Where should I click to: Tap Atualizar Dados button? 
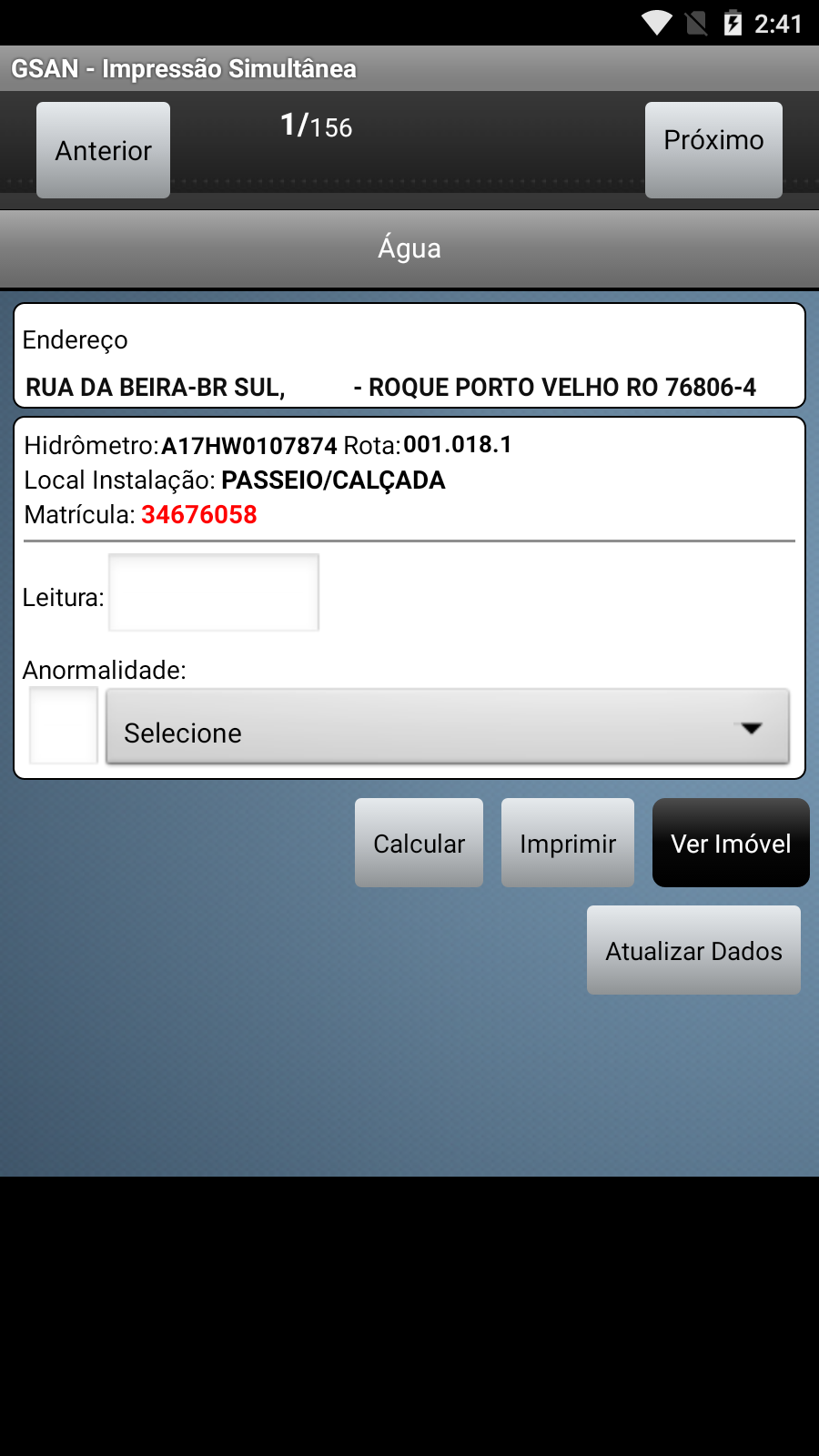tap(693, 950)
